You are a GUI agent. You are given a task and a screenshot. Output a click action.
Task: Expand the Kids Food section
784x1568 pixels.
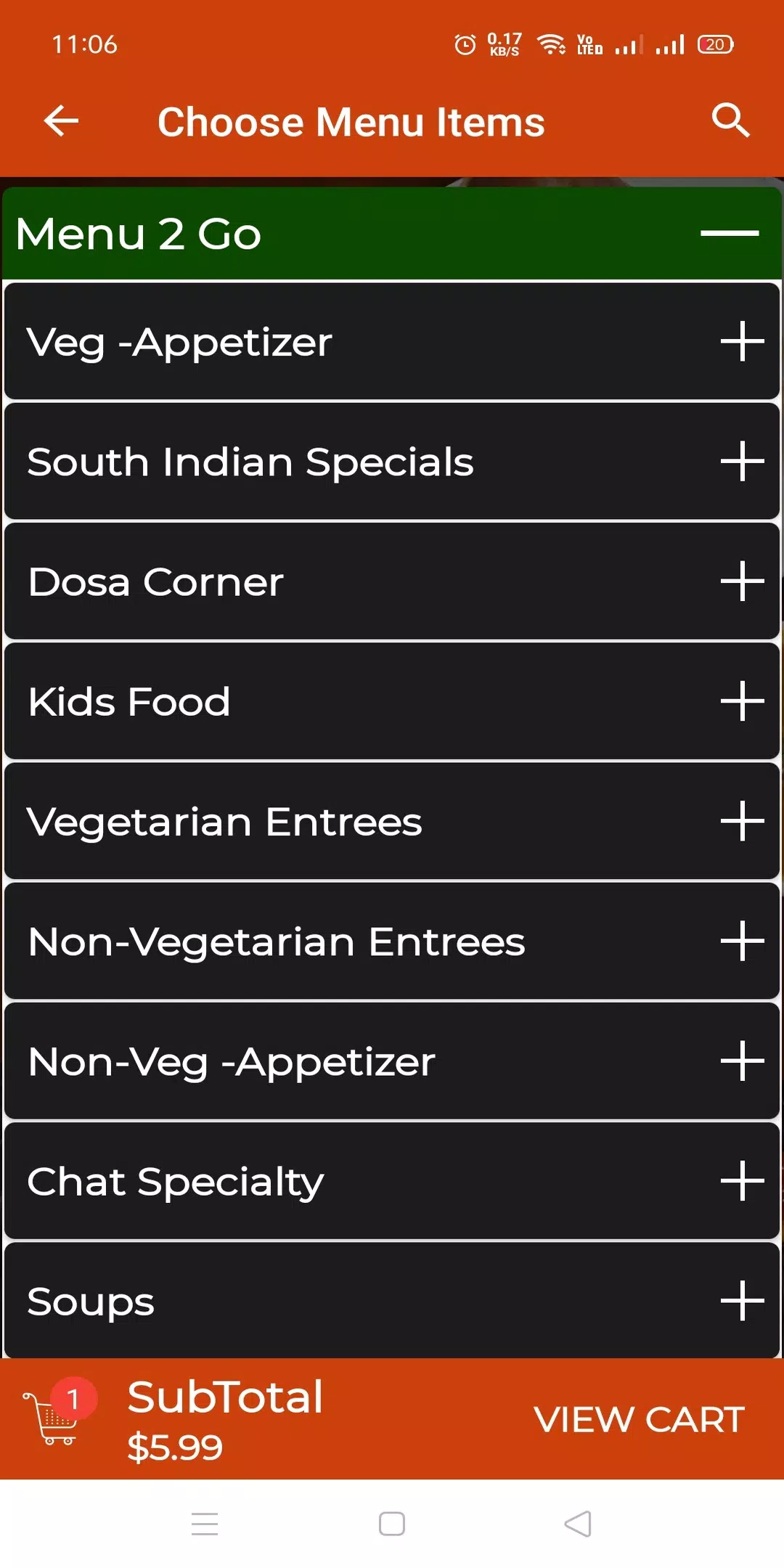point(392,701)
